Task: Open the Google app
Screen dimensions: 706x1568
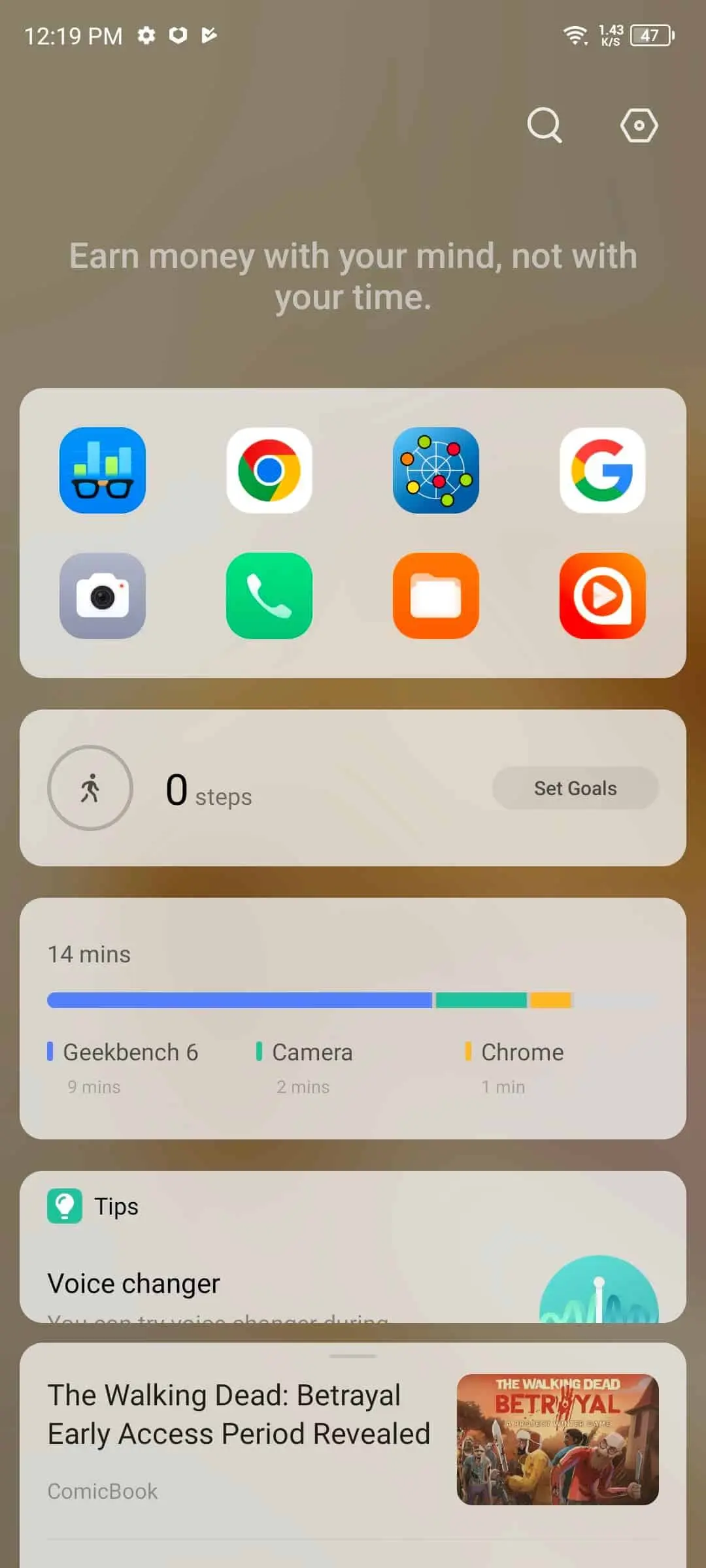Action: (603, 470)
